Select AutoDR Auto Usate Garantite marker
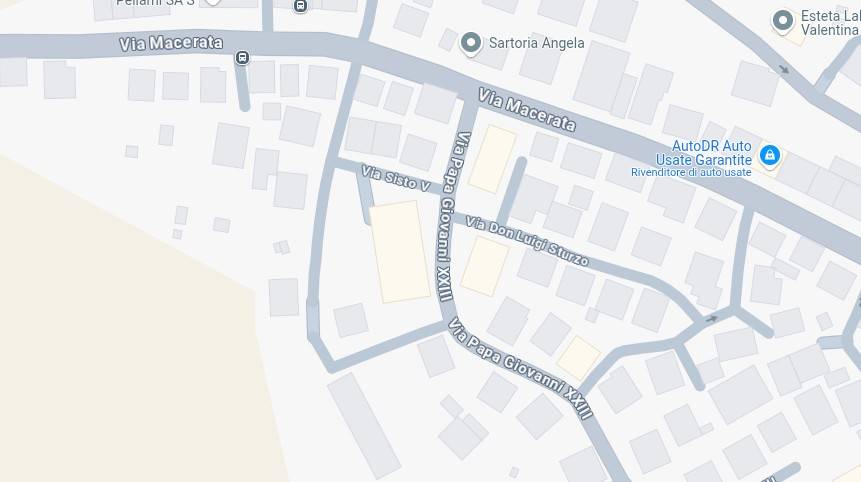The image size is (861, 482). 769,155
